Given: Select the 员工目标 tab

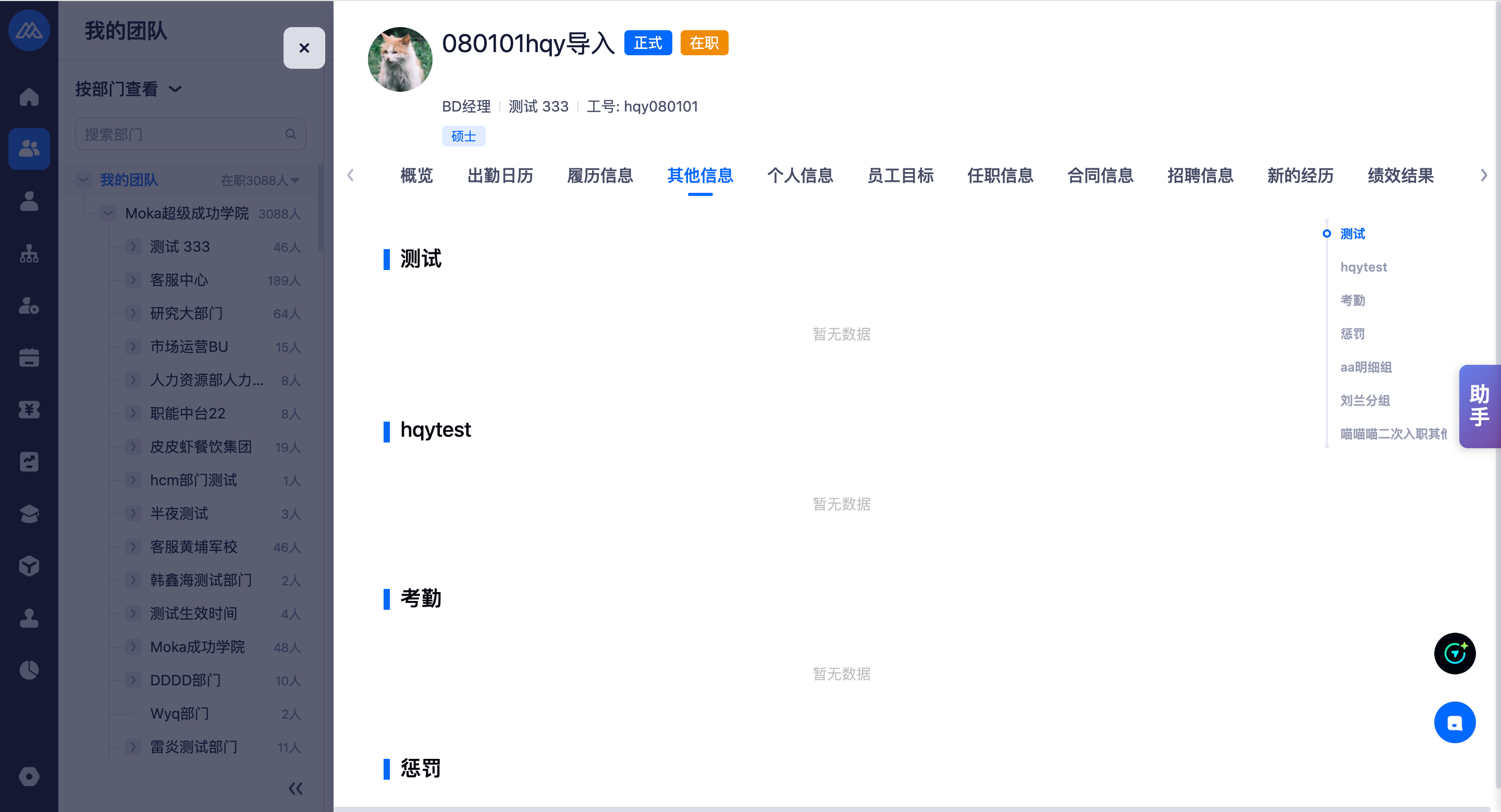Looking at the screenshot, I should 900,175.
